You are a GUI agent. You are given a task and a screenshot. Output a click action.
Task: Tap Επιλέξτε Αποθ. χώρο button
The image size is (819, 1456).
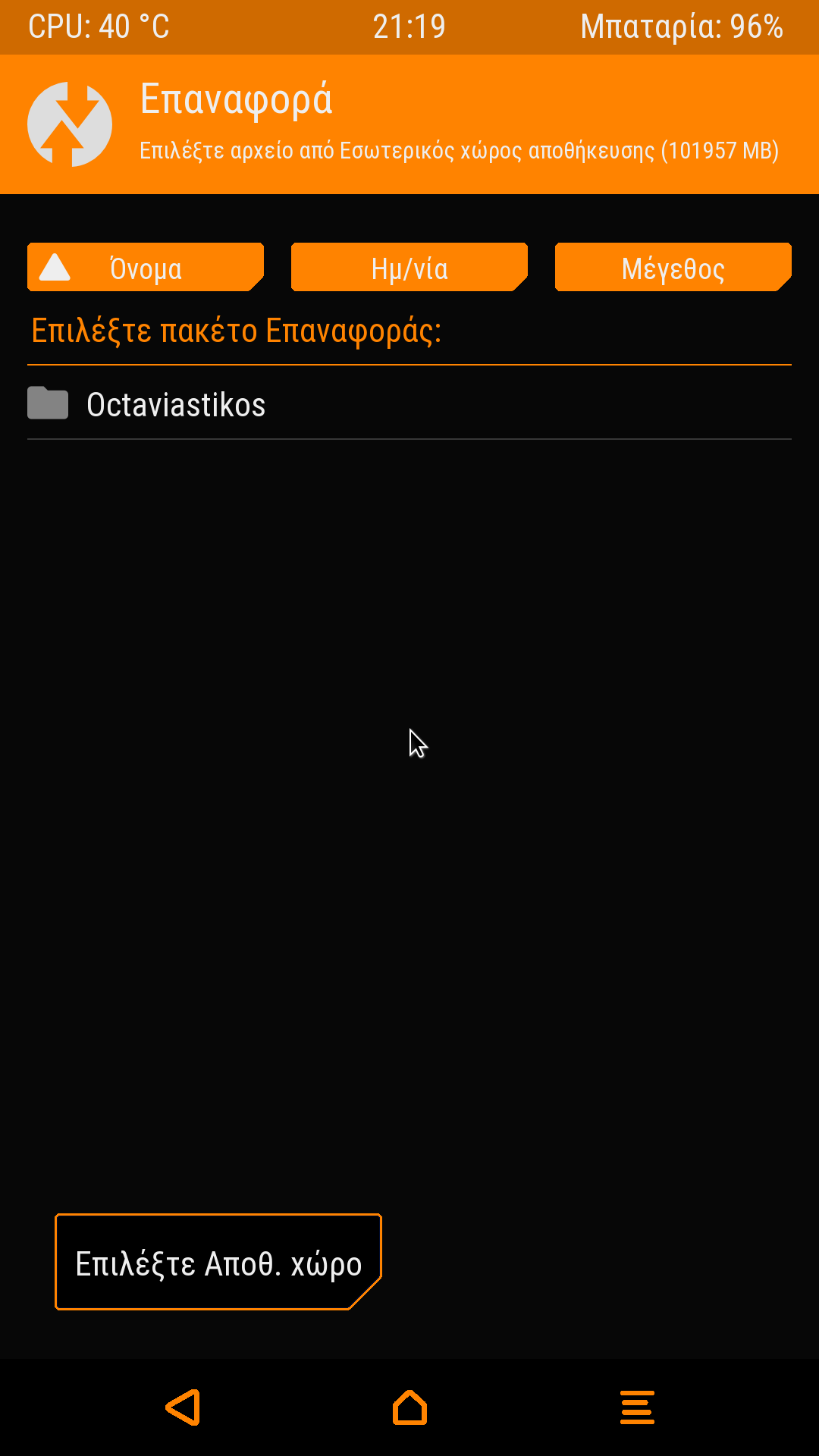218,1263
